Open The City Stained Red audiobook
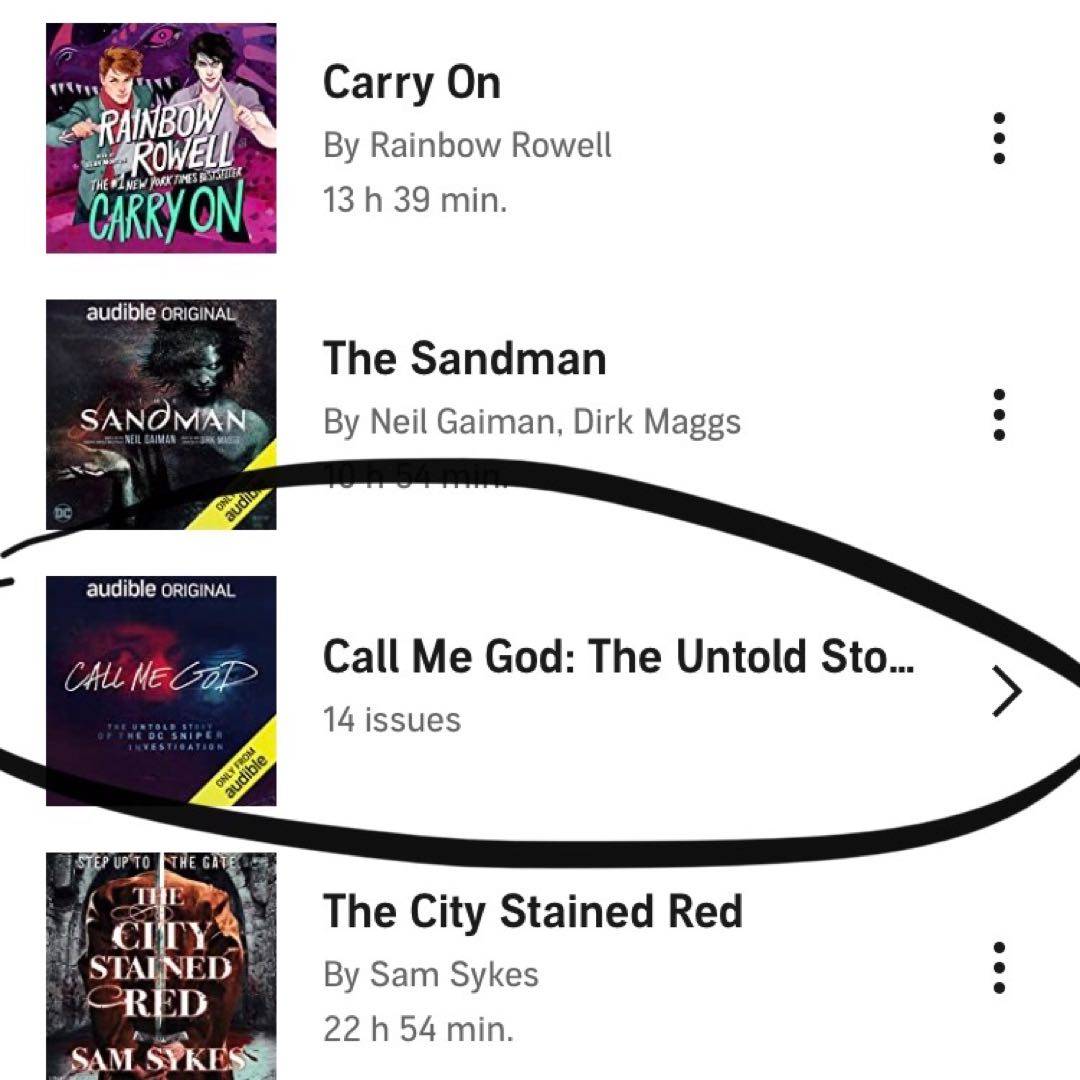This screenshot has width=1080, height=1080. [x=532, y=912]
